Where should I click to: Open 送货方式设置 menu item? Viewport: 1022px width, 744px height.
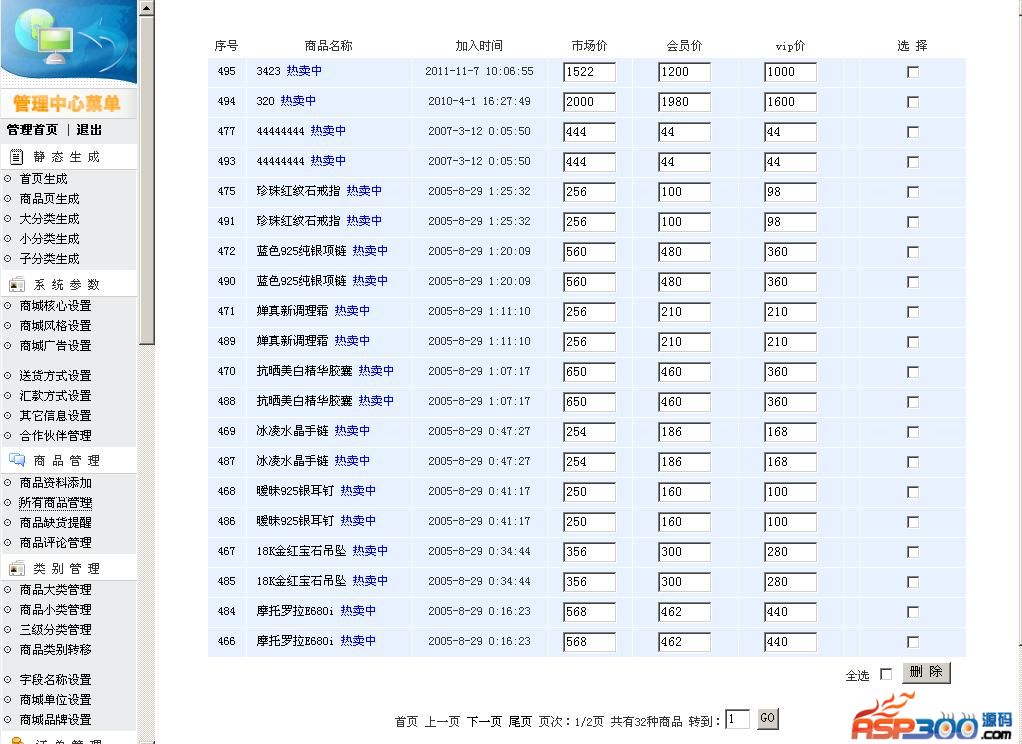point(55,376)
